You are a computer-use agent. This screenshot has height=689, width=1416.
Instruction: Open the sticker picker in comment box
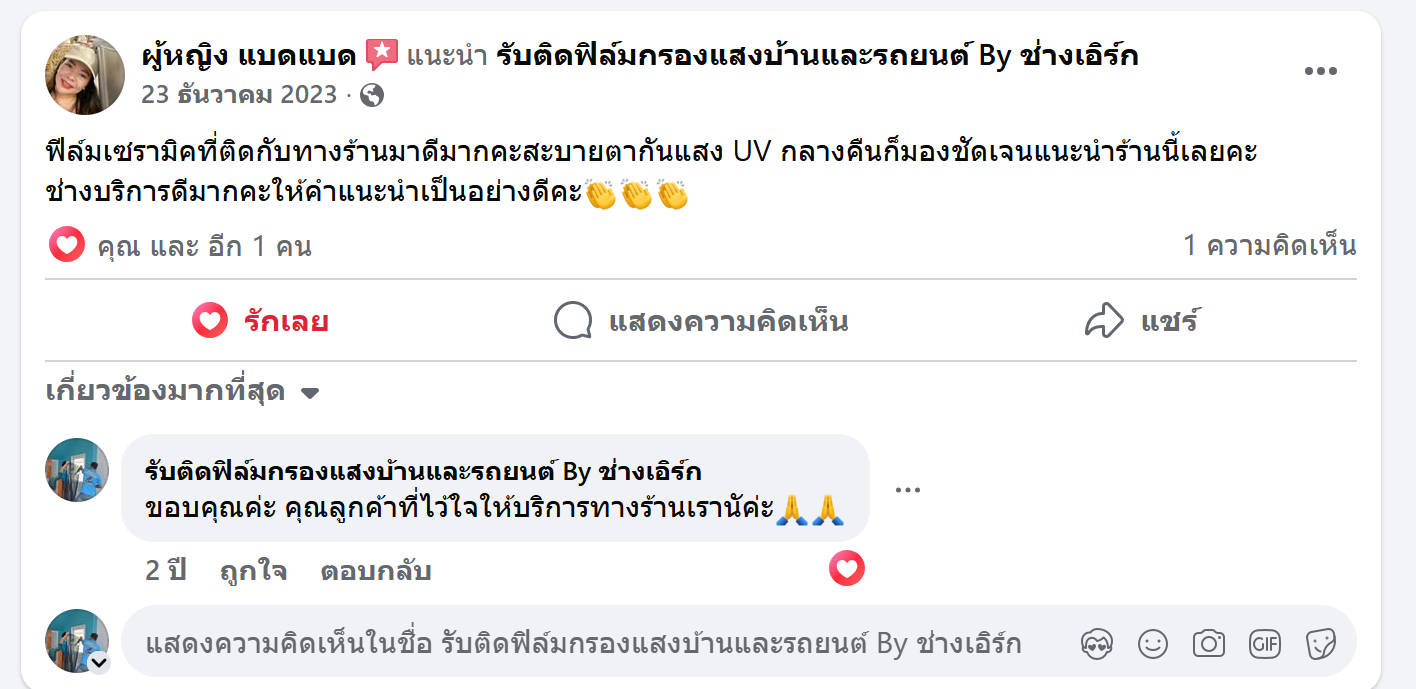coord(1320,644)
